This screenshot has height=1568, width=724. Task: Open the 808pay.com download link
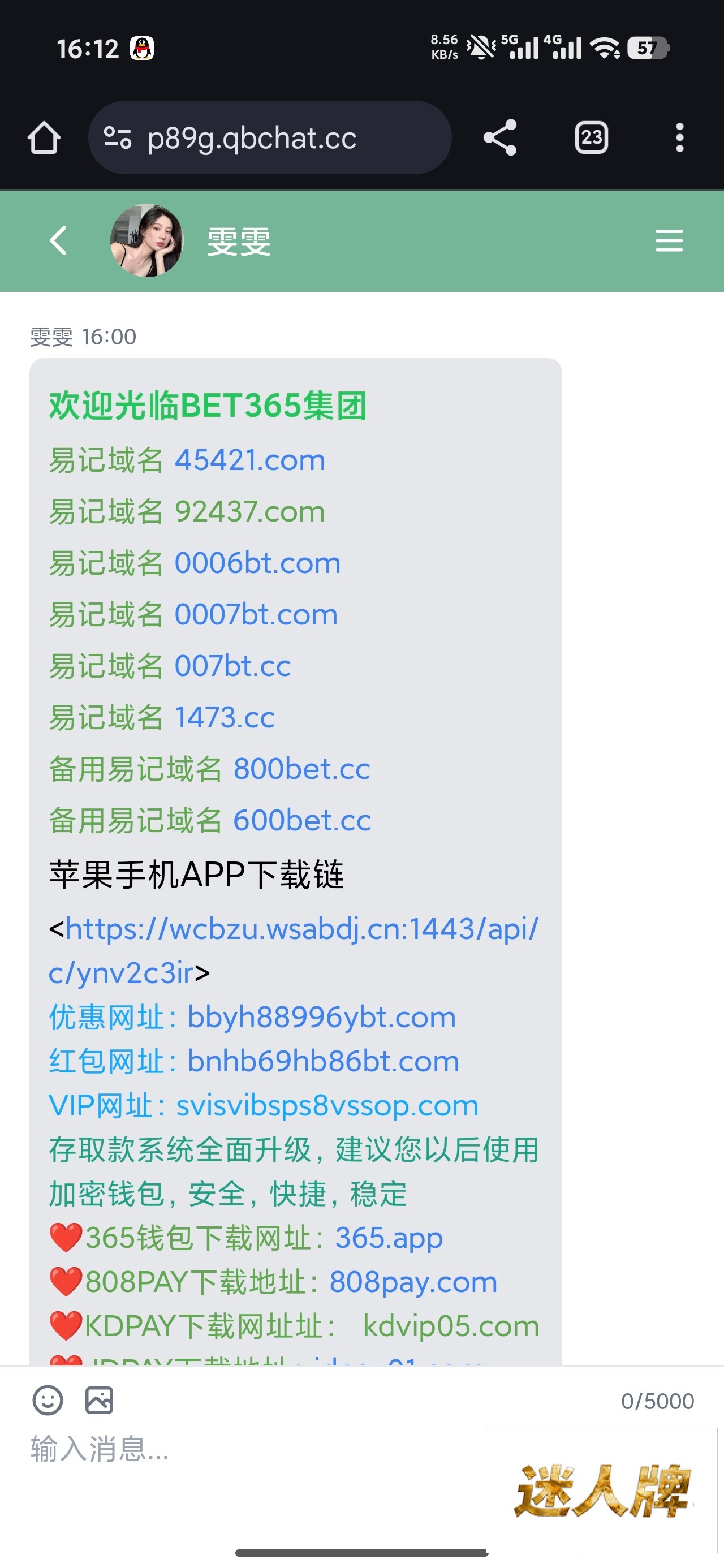point(413,1282)
